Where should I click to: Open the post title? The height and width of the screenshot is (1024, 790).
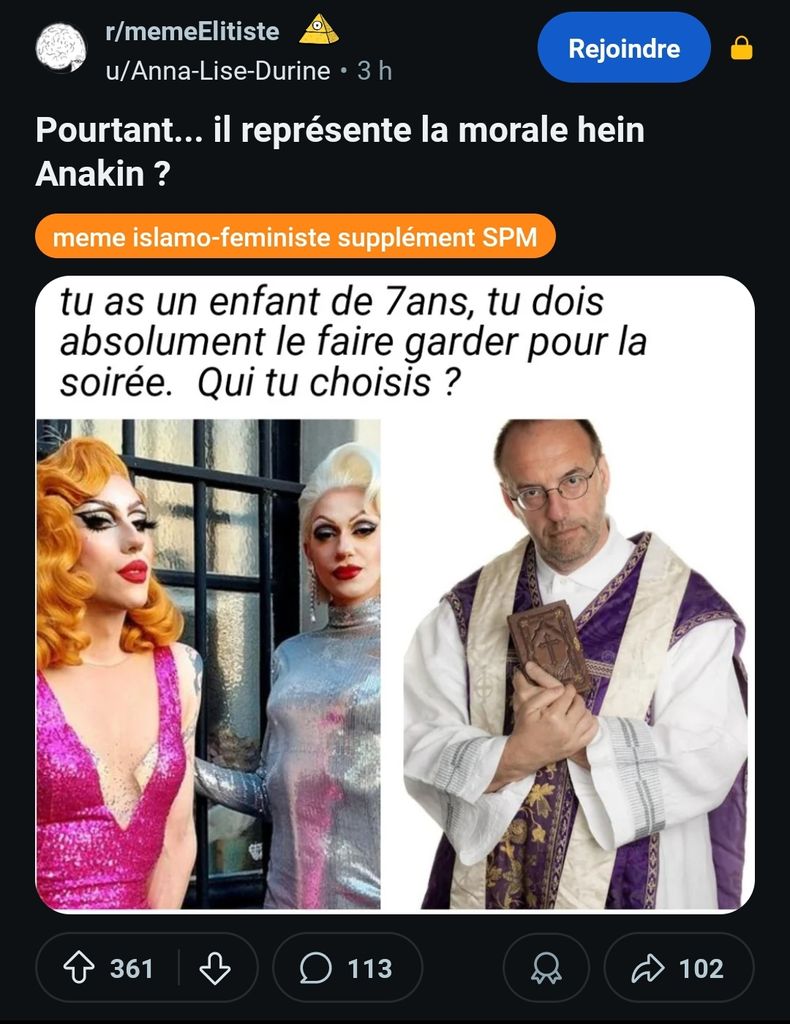(x=340, y=152)
